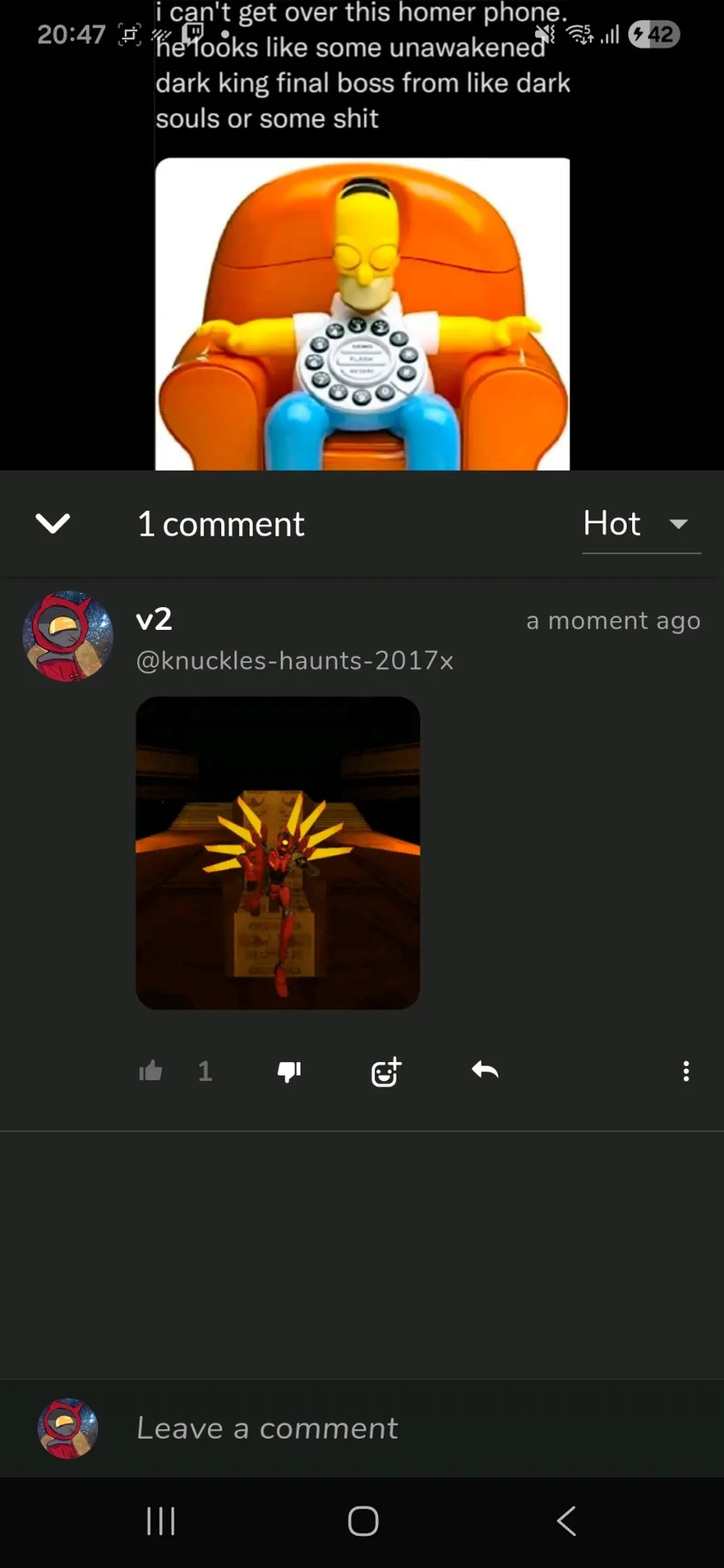The width and height of the screenshot is (724, 1568).
Task: Open v2's profile avatar
Action: [68, 636]
